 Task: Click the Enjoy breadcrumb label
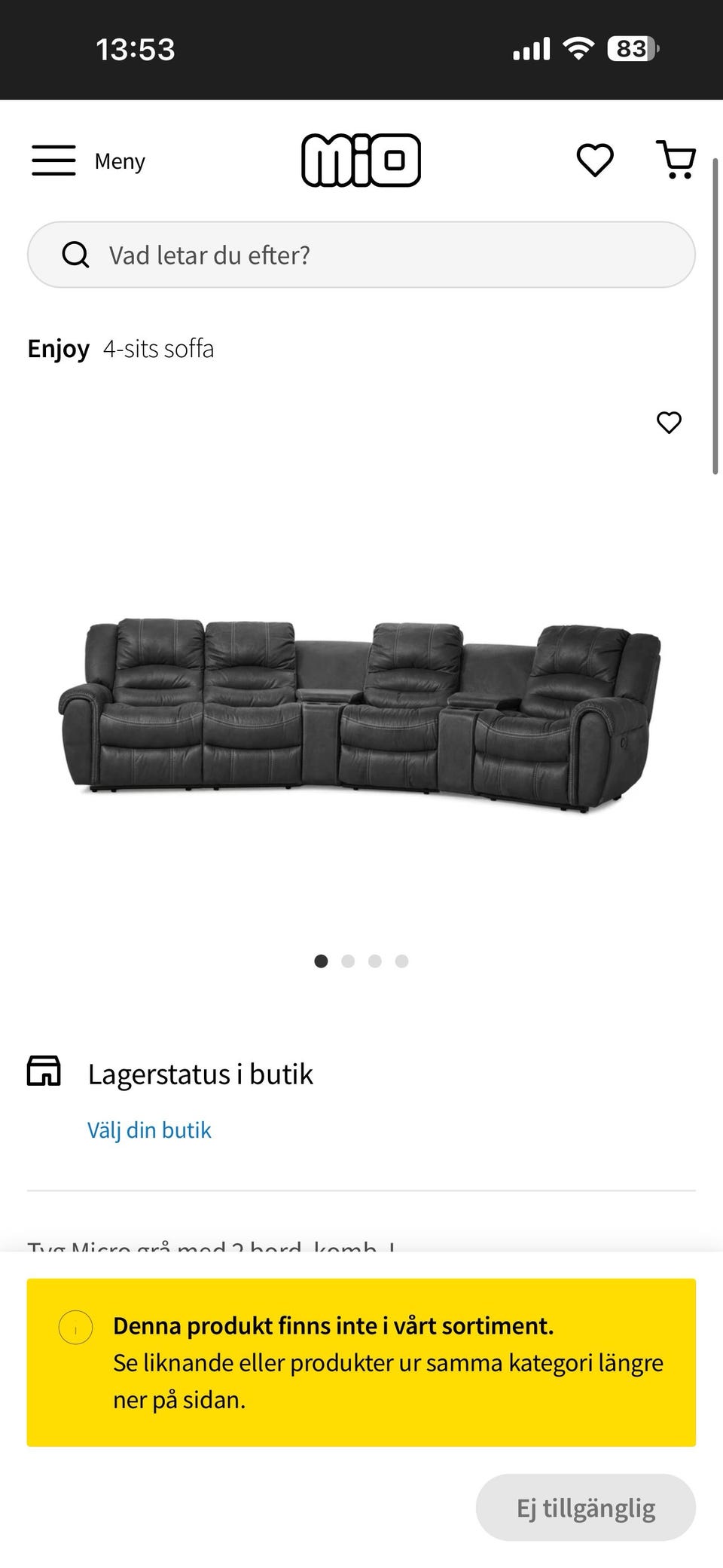tap(57, 348)
